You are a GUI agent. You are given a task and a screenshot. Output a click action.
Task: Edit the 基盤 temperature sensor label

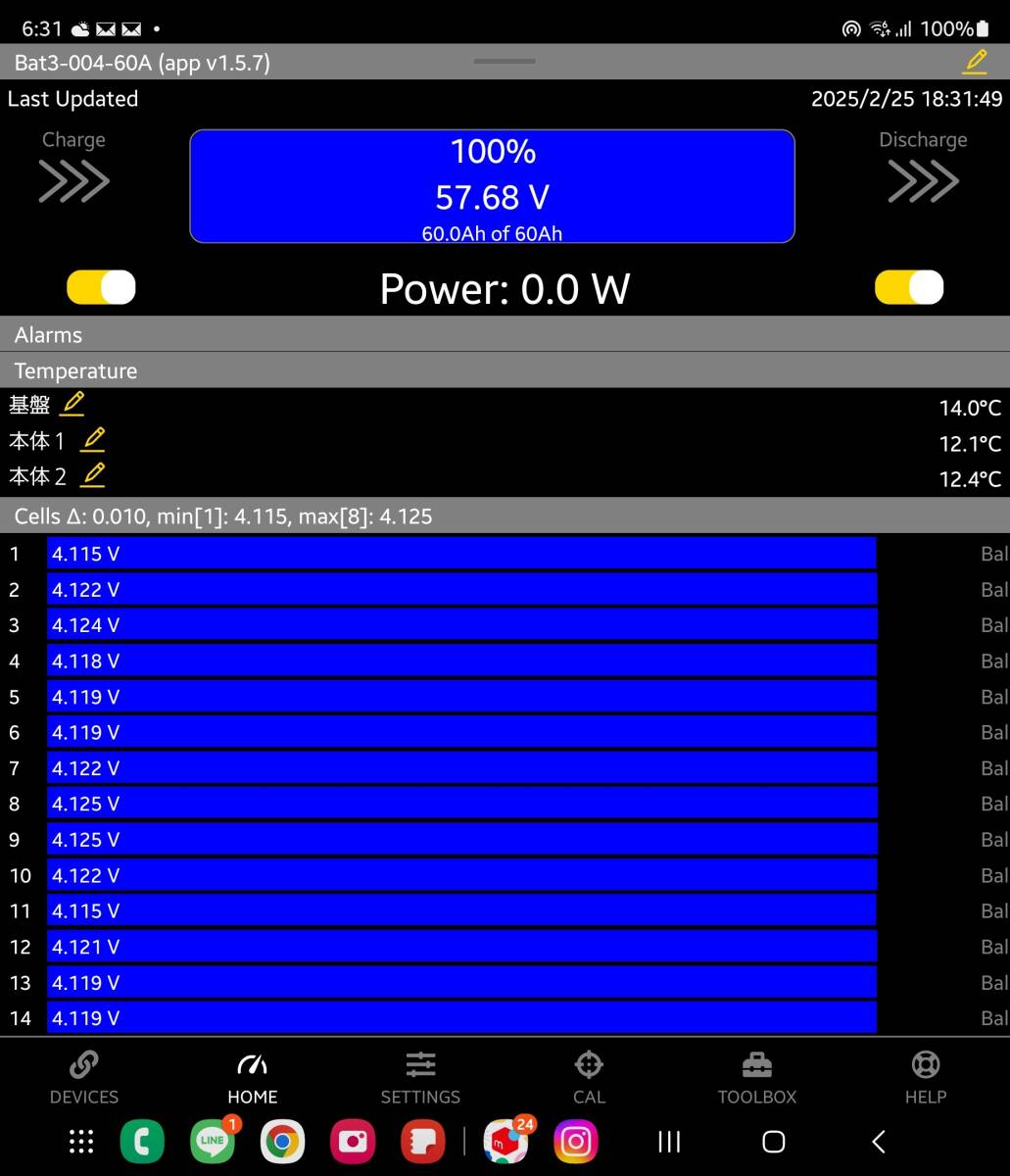pyautogui.click(x=72, y=404)
